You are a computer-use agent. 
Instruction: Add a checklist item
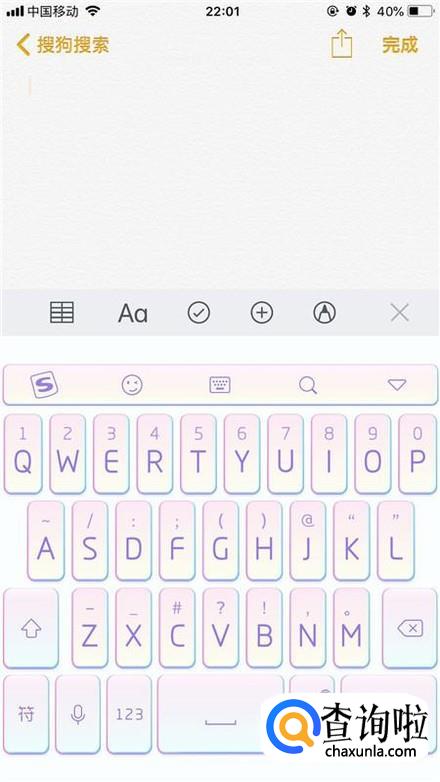point(199,313)
